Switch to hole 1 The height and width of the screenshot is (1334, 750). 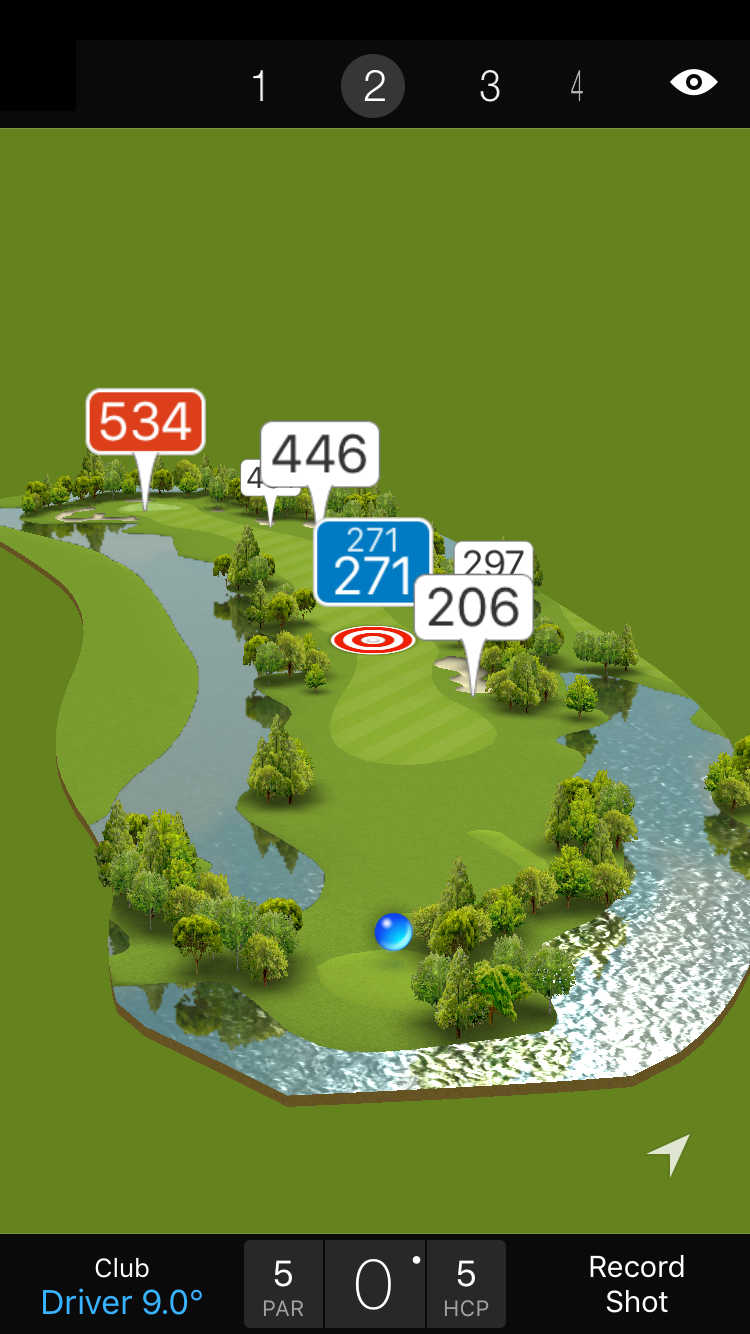pyautogui.click(x=259, y=87)
